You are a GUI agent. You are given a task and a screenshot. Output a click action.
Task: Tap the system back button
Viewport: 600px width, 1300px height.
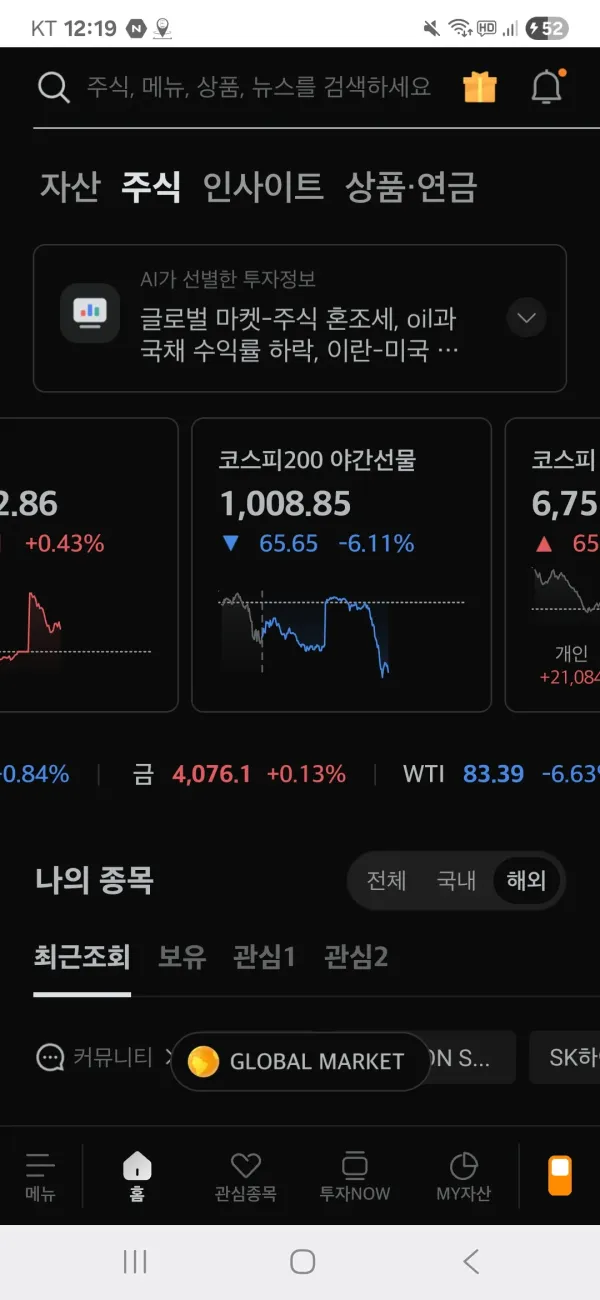(471, 1262)
